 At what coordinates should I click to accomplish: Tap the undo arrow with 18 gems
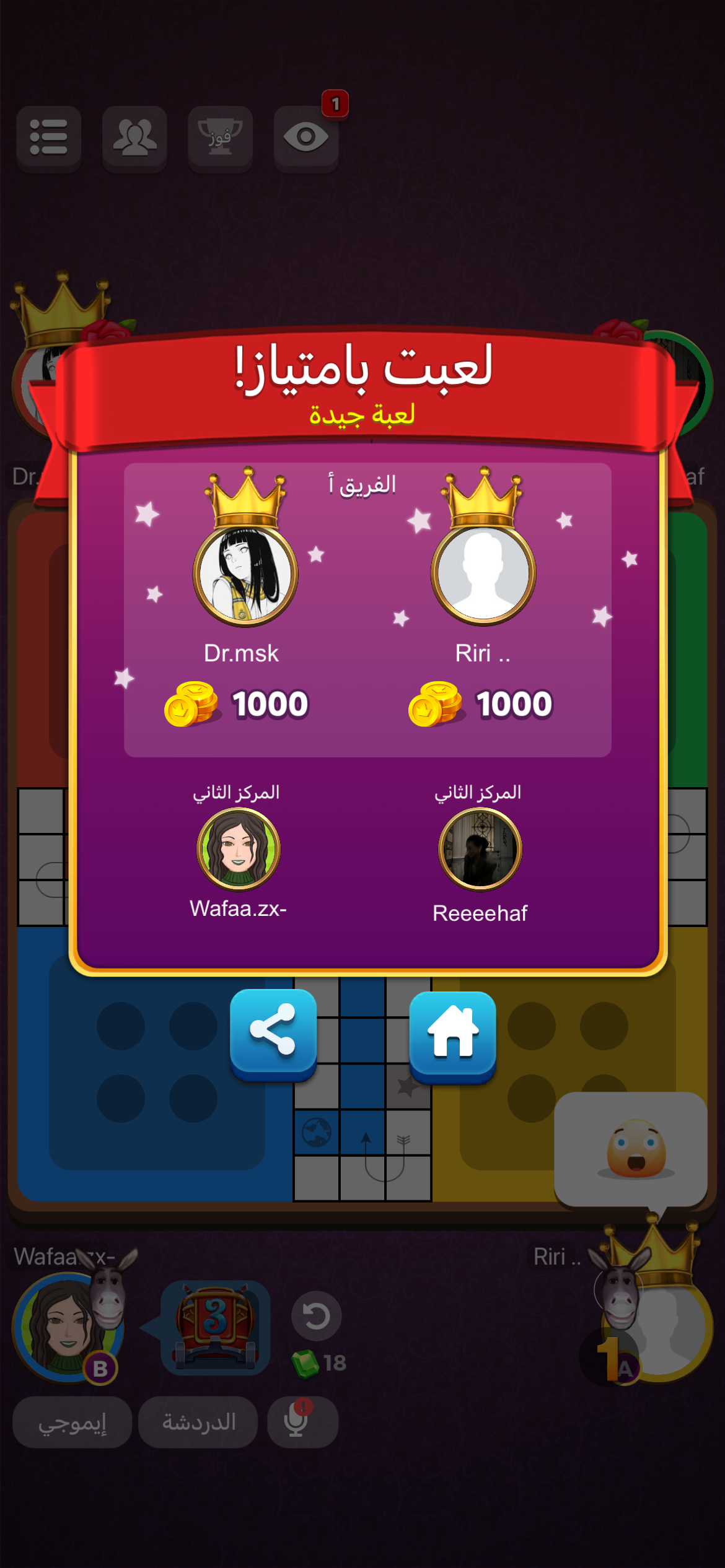316,1316
